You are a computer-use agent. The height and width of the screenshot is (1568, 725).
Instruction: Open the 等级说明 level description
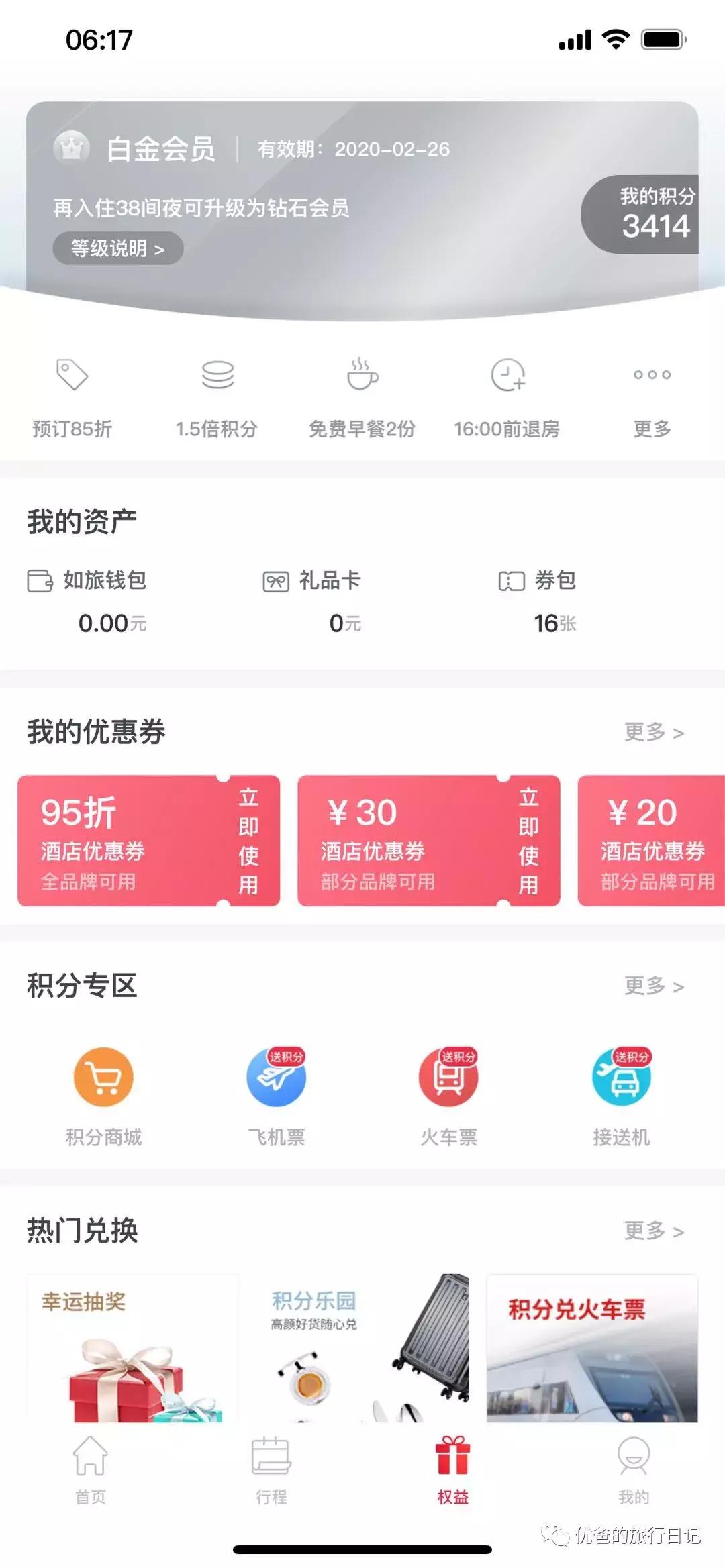tap(115, 247)
